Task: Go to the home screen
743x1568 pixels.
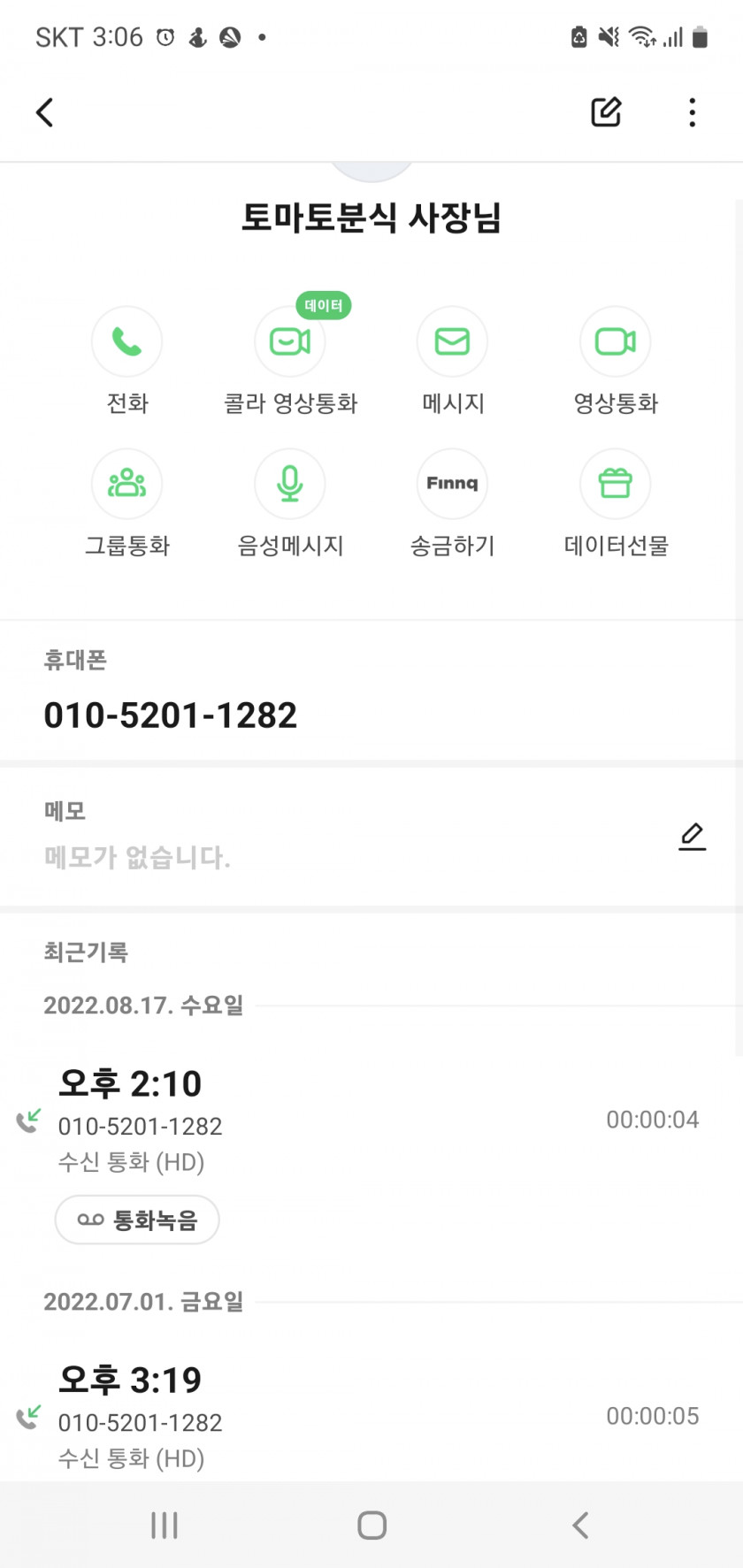Action: pos(371,1525)
